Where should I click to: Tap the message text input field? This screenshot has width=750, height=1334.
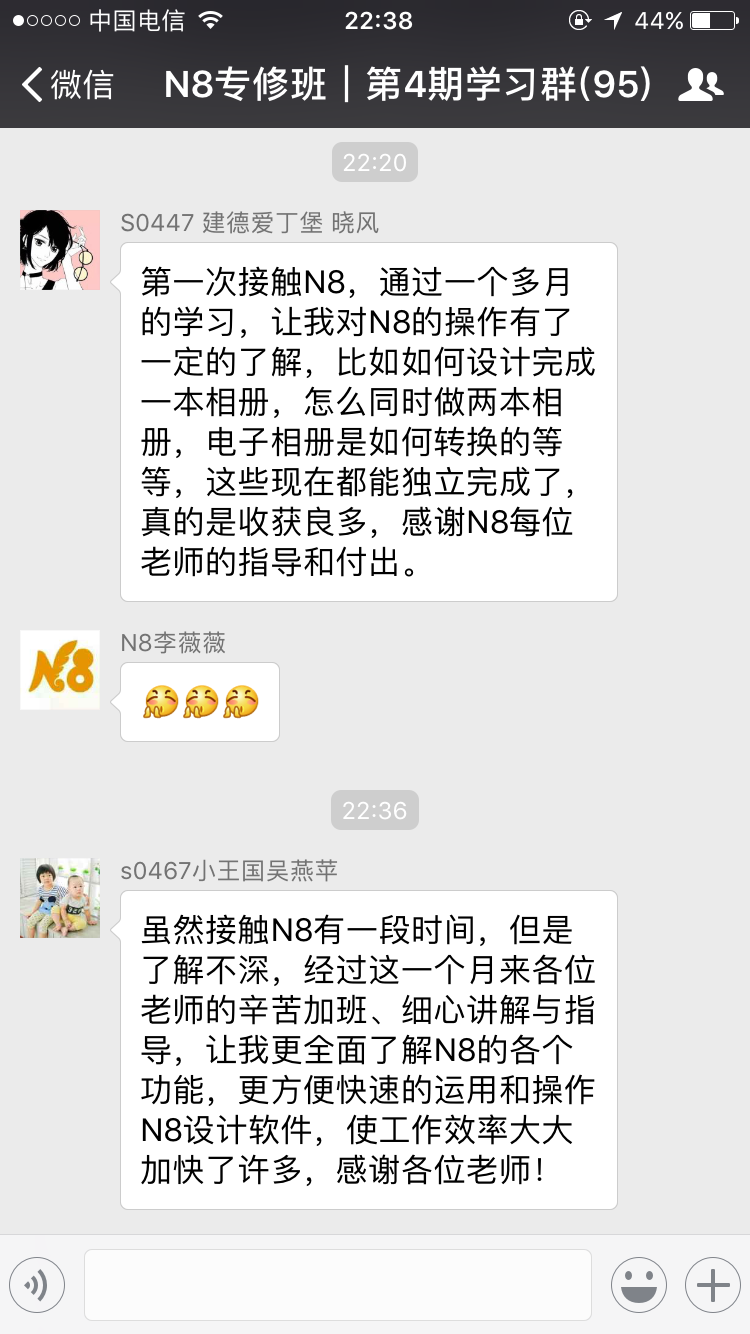(337, 1285)
